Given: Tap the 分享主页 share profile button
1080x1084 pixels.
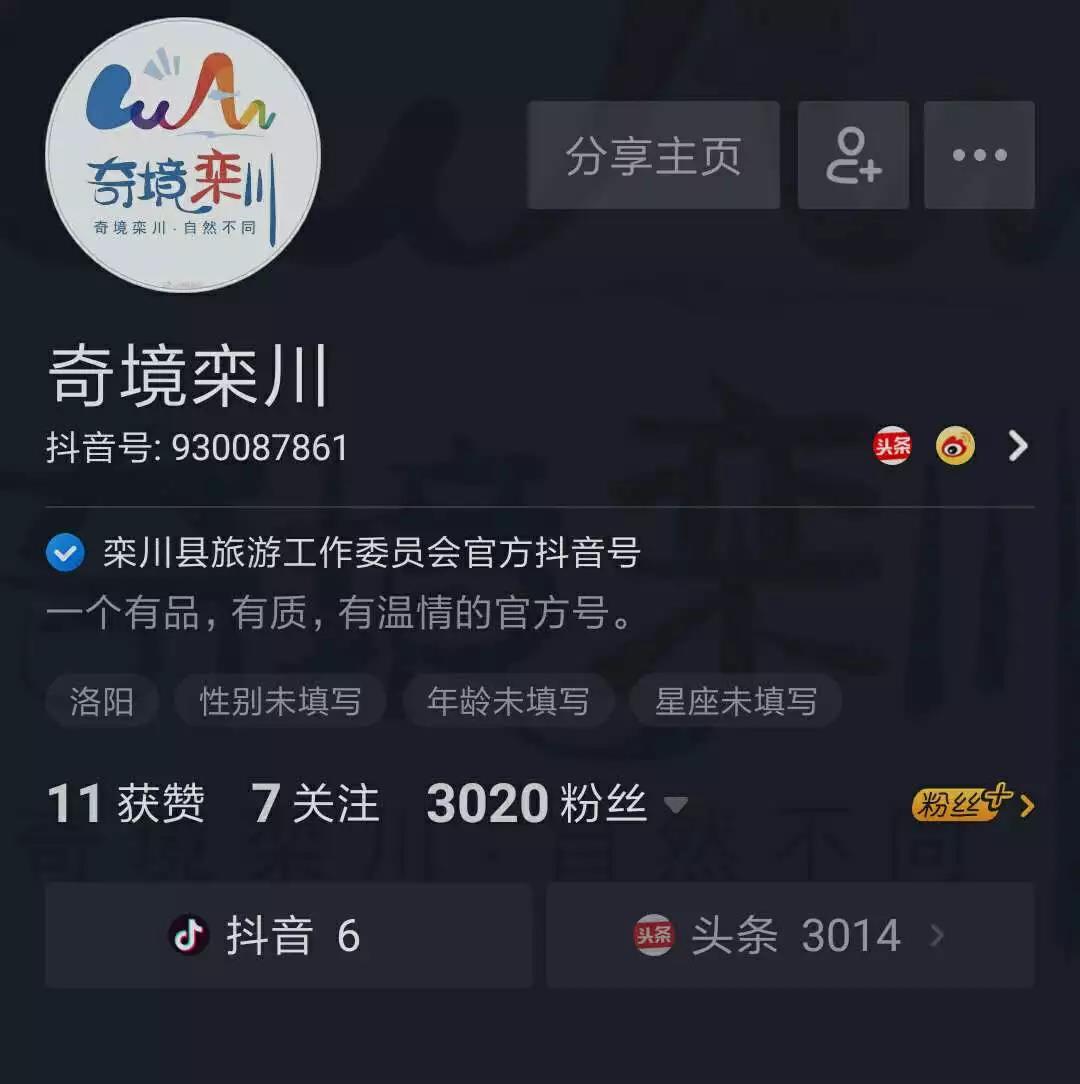Looking at the screenshot, I should click(653, 156).
